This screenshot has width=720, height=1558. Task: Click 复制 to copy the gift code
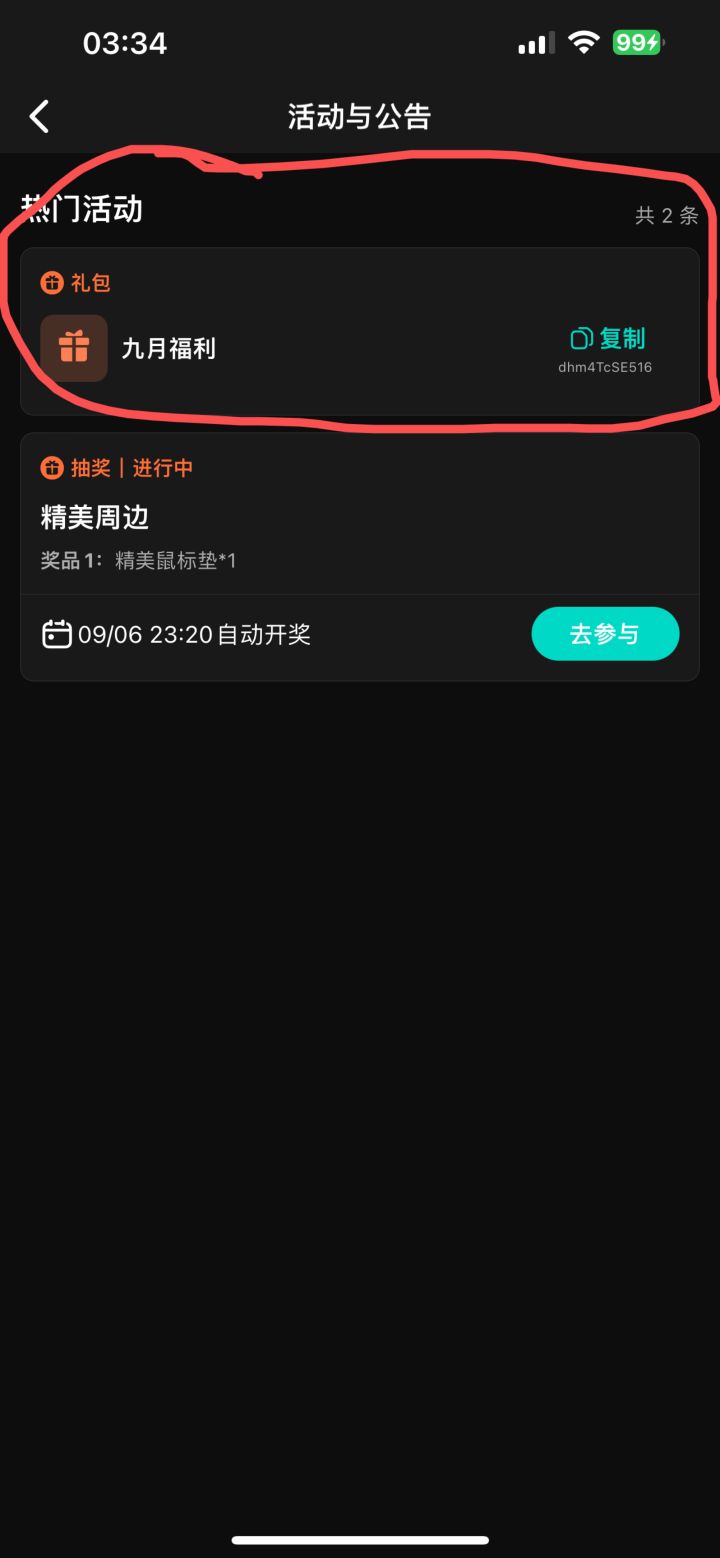tap(622, 339)
